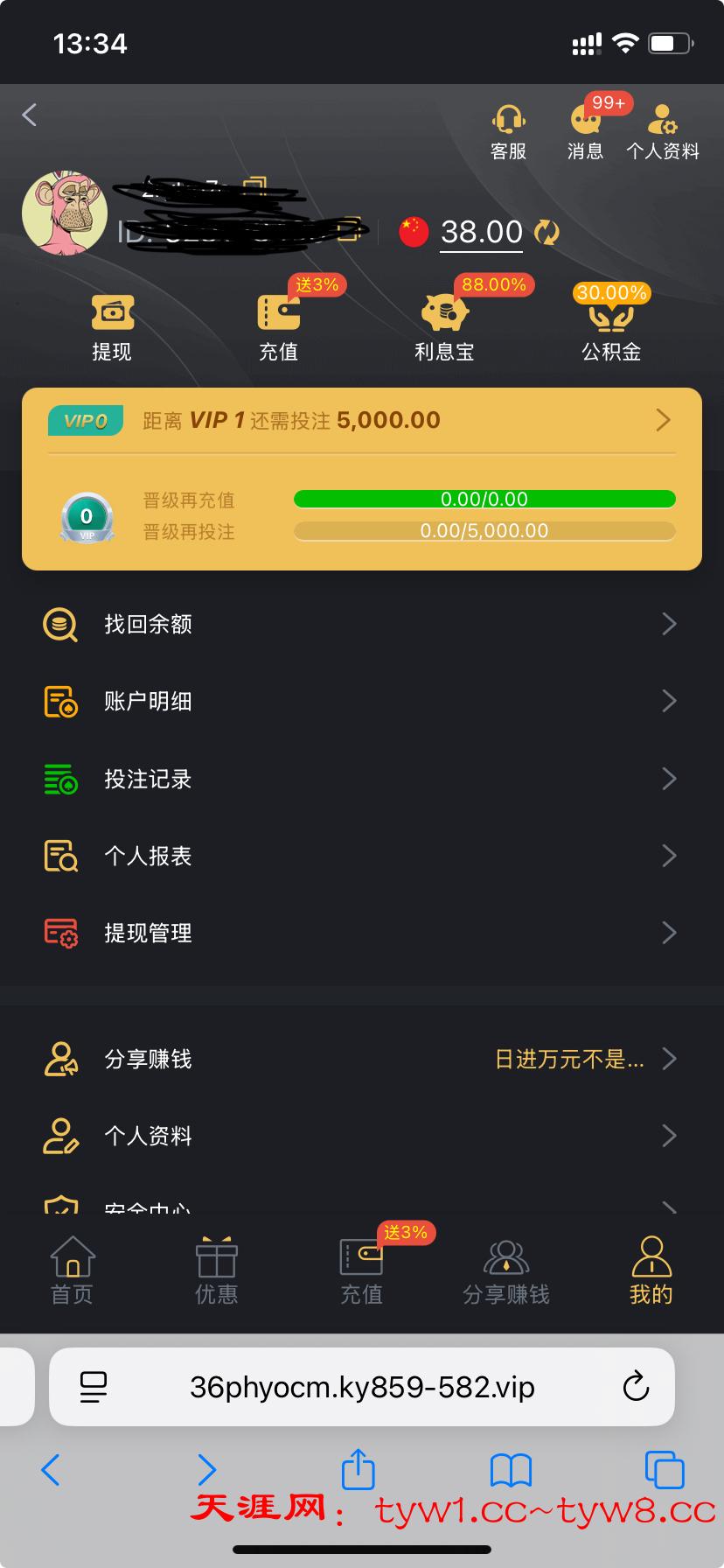Open the browser share sheet

tap(358, 1469)
